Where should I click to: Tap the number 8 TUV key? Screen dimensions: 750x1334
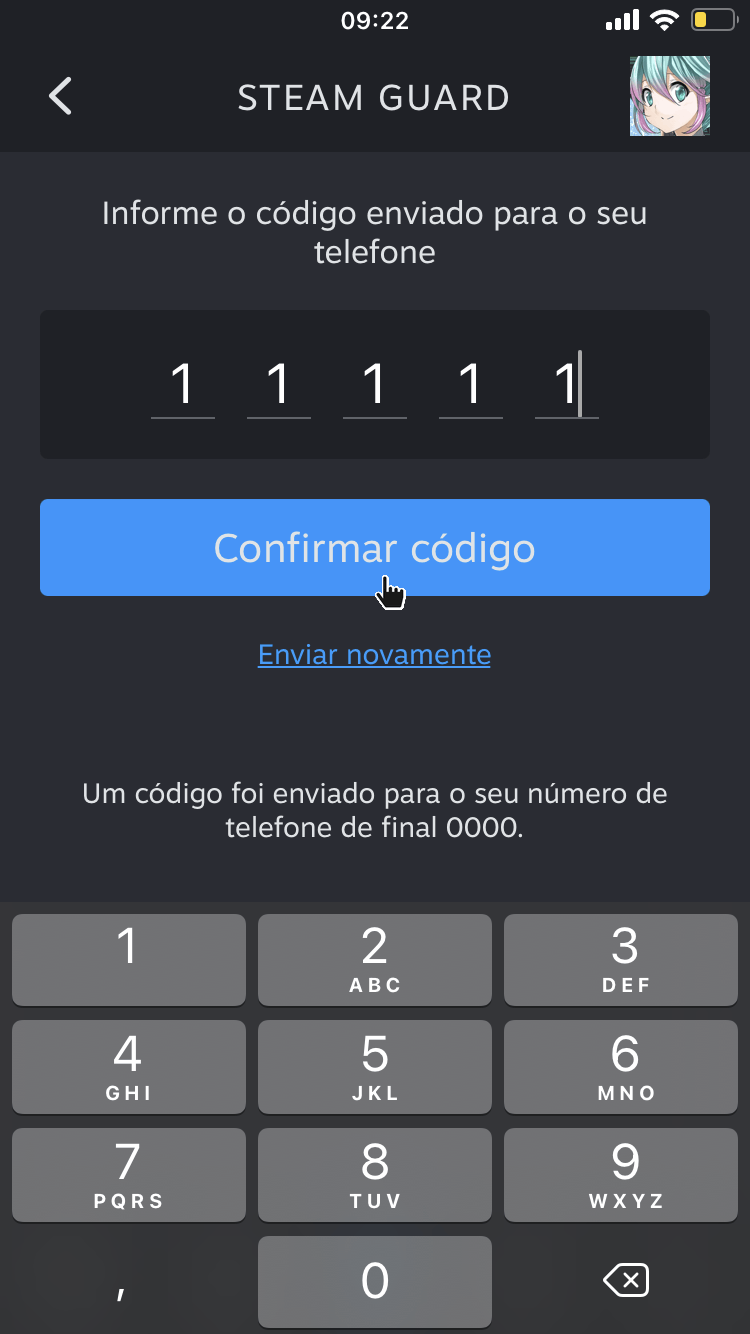374,1174
